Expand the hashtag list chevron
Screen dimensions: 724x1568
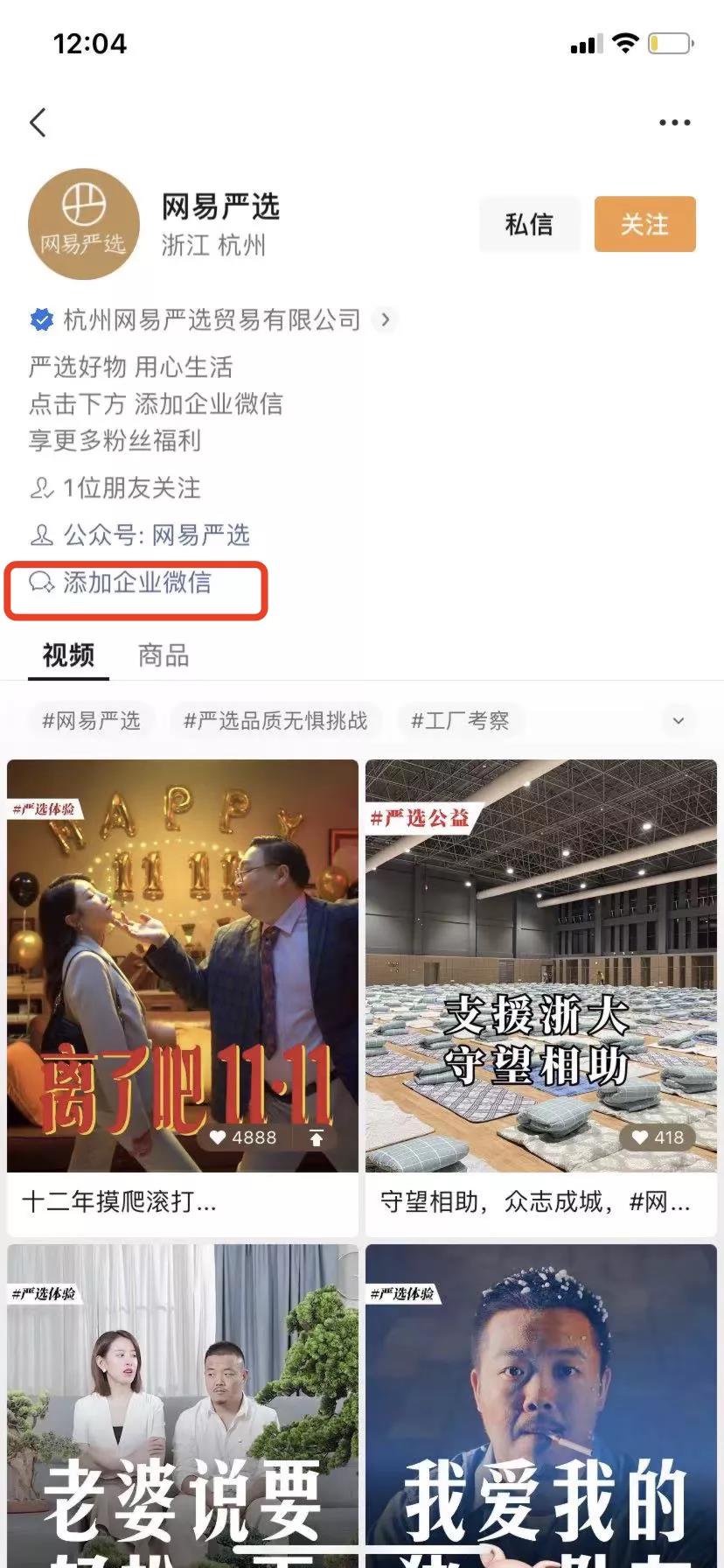[679, 721]
